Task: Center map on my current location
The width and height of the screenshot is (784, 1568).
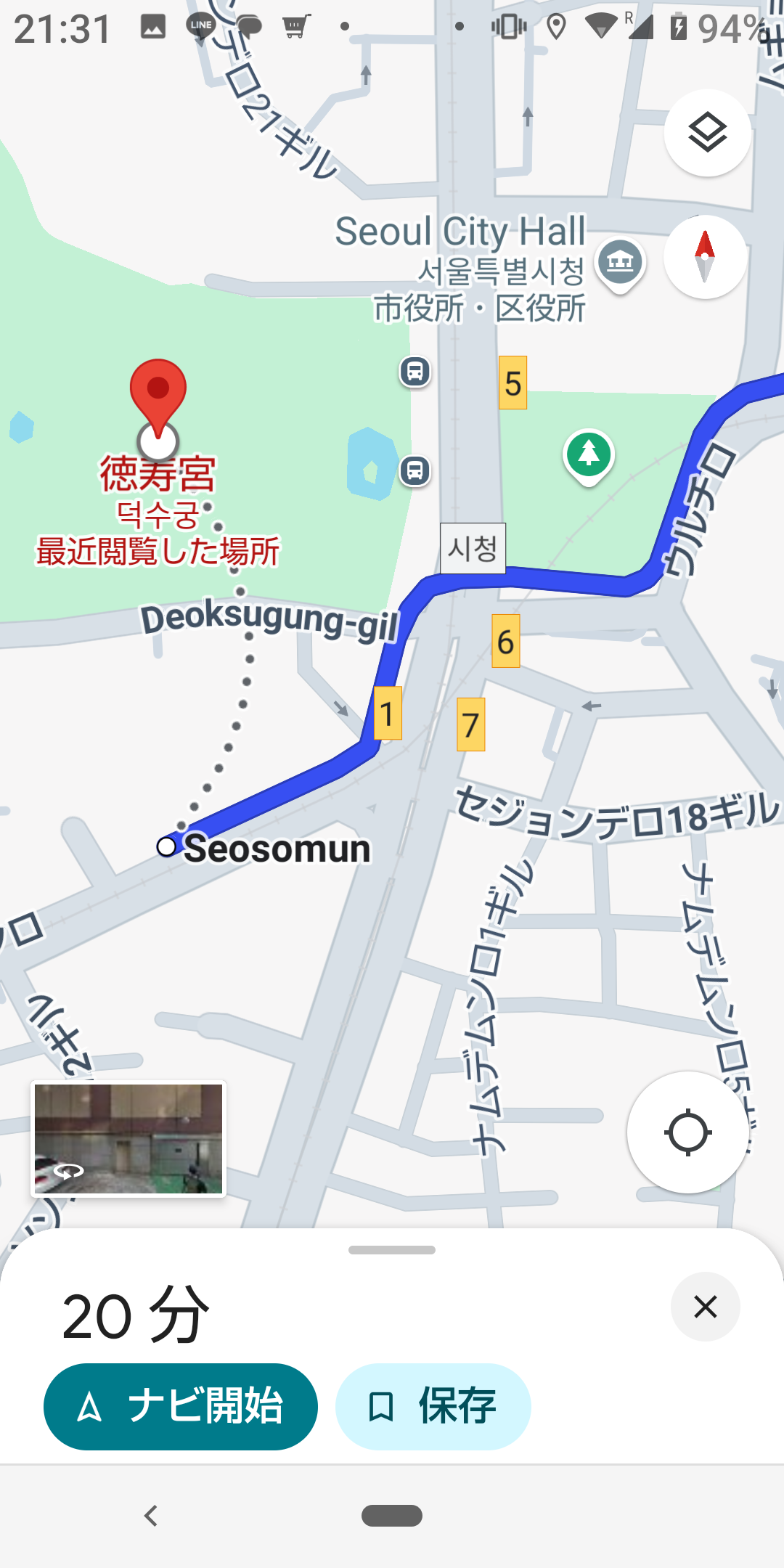Action: [x=687, y=1132]
